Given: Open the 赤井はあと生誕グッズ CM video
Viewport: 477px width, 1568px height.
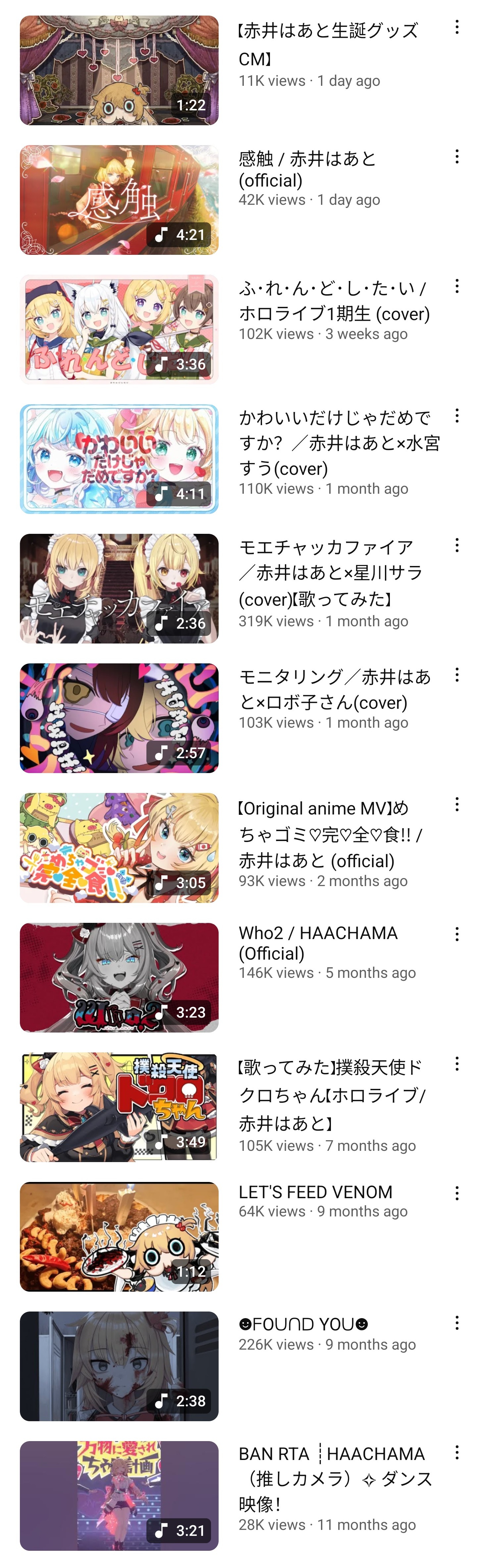Looking at the screenshot, I should (119, 71).
